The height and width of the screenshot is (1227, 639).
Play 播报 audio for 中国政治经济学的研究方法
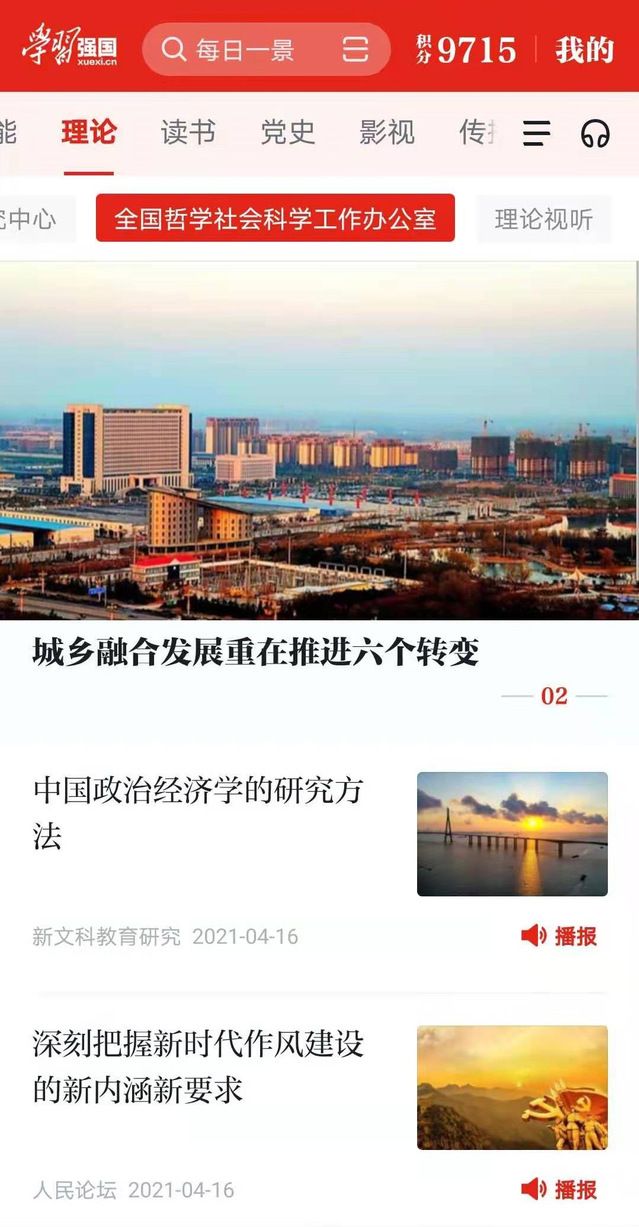560,936
